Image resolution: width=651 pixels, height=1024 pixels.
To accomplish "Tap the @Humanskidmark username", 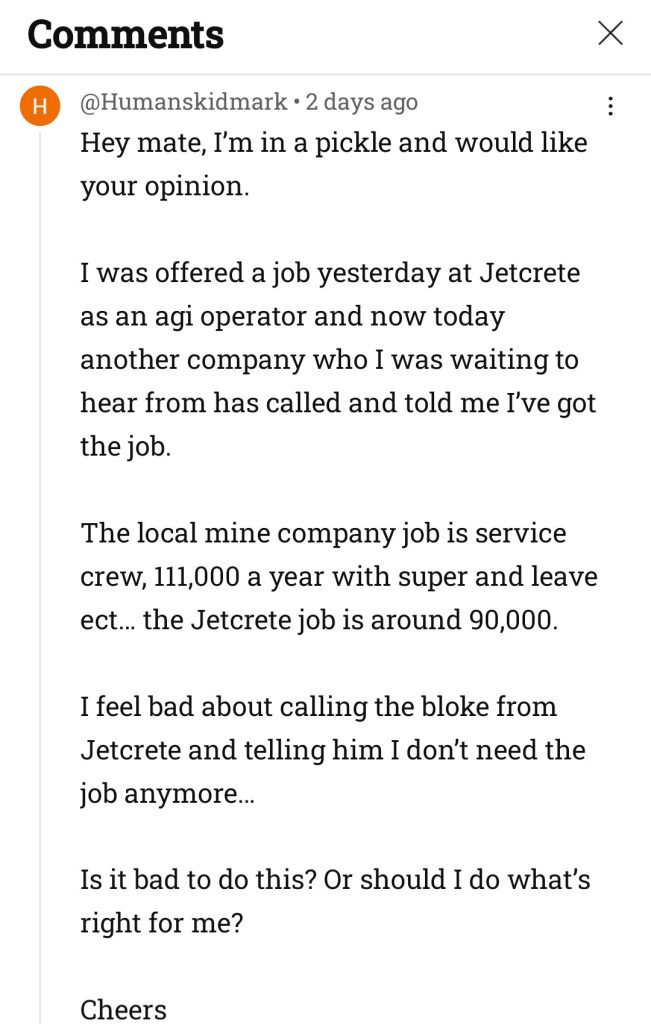I will pyautogui.click(x=183, y=102).
